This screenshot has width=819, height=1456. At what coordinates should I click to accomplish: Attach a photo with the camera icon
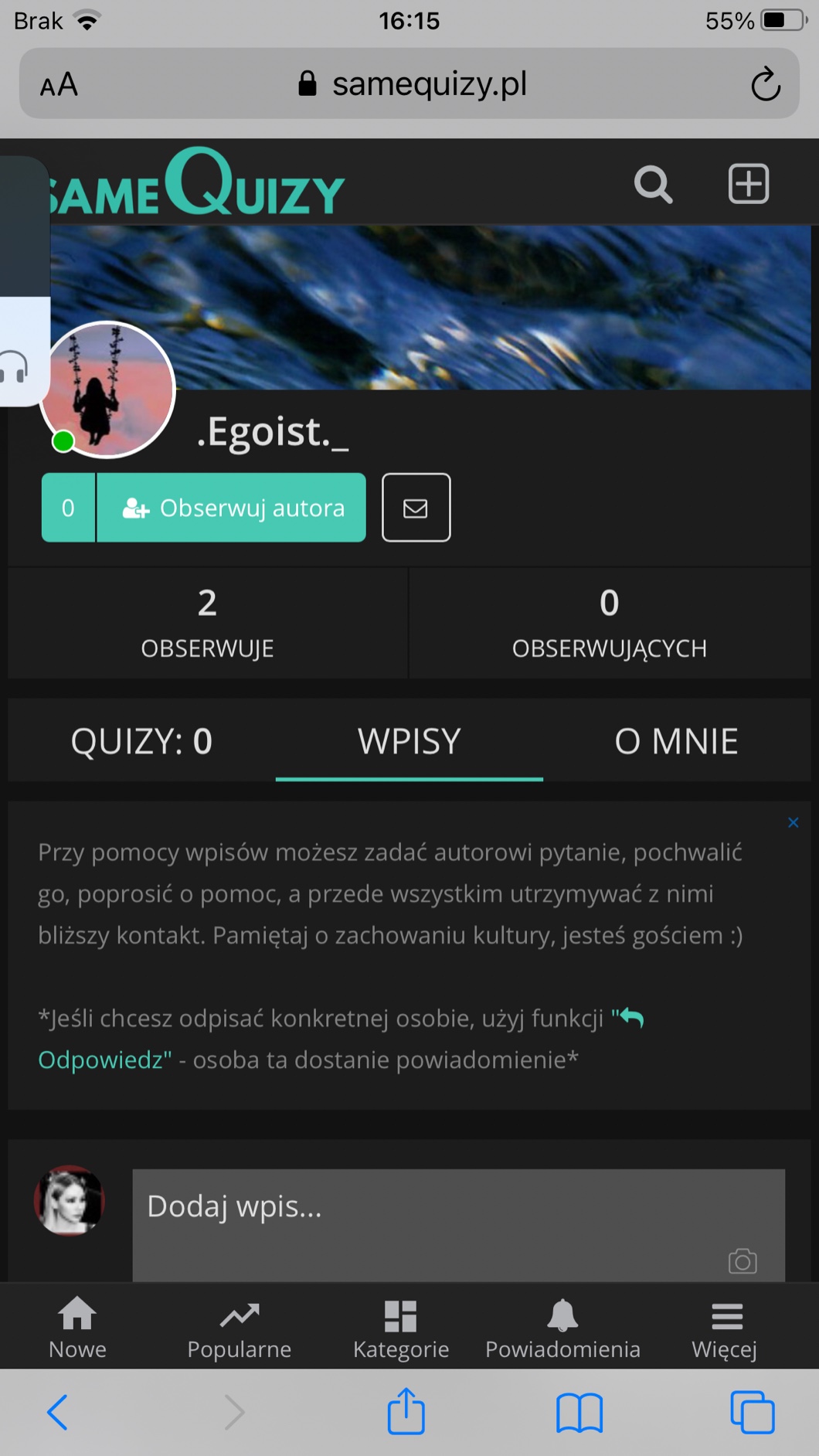(x=742, y=1261)
